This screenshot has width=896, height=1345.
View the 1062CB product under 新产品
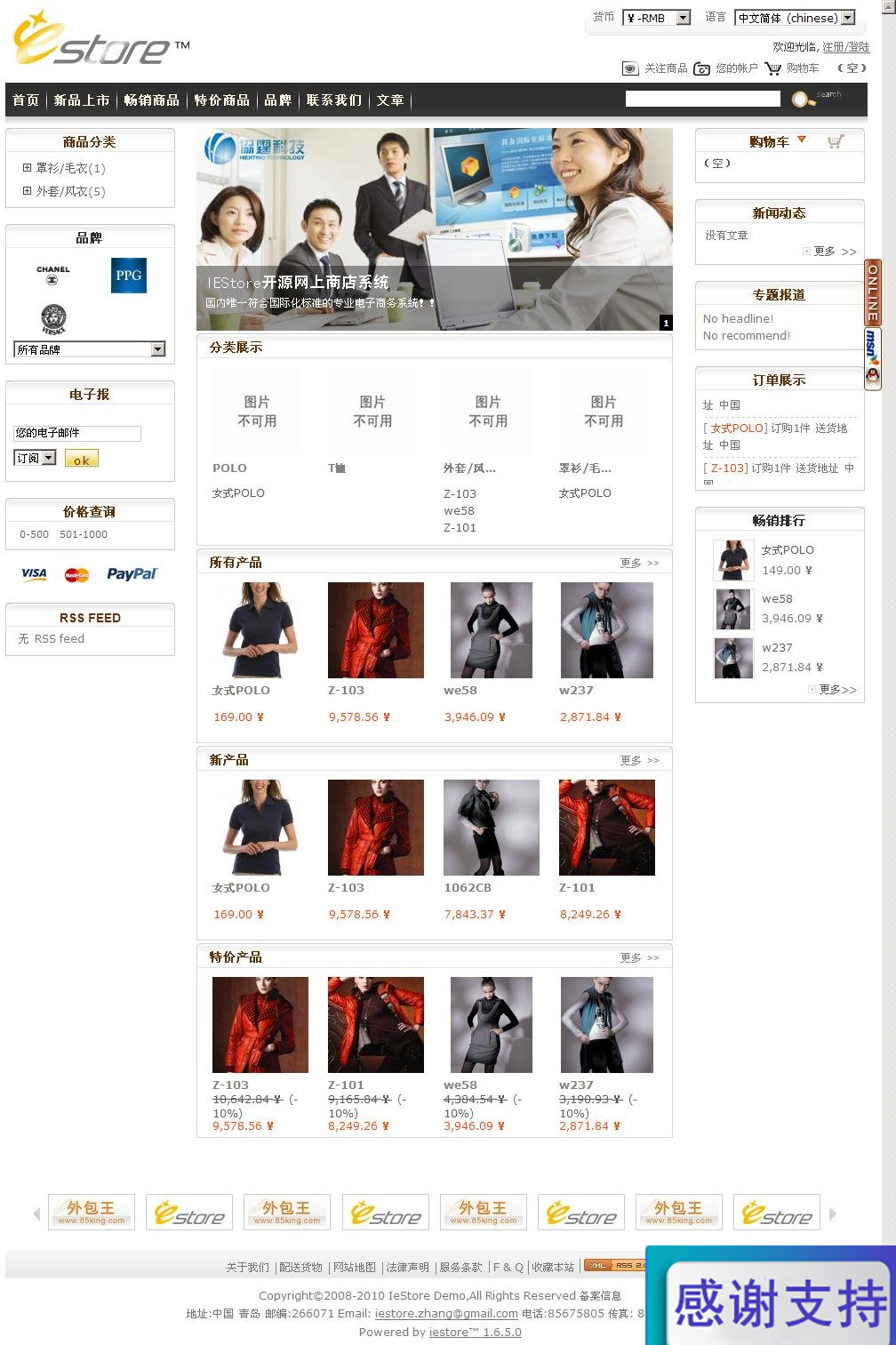(491, 828)
